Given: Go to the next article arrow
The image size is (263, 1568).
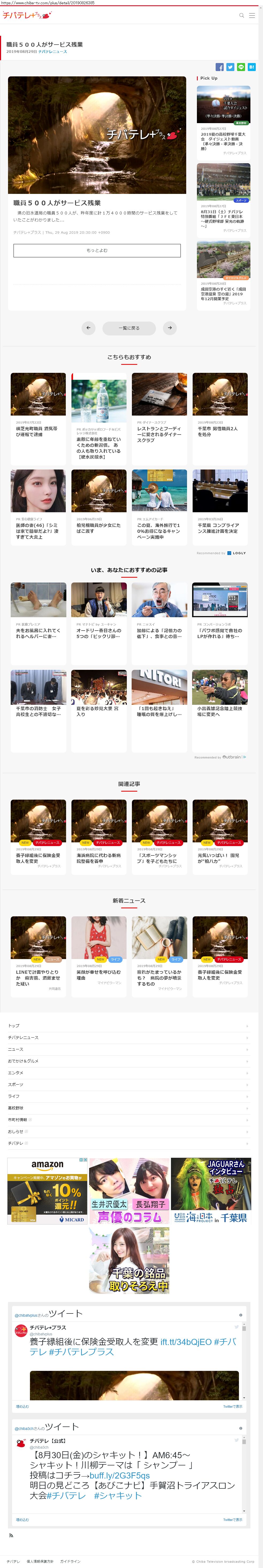Looking at the screenshot, I should [x=170, y=328].
